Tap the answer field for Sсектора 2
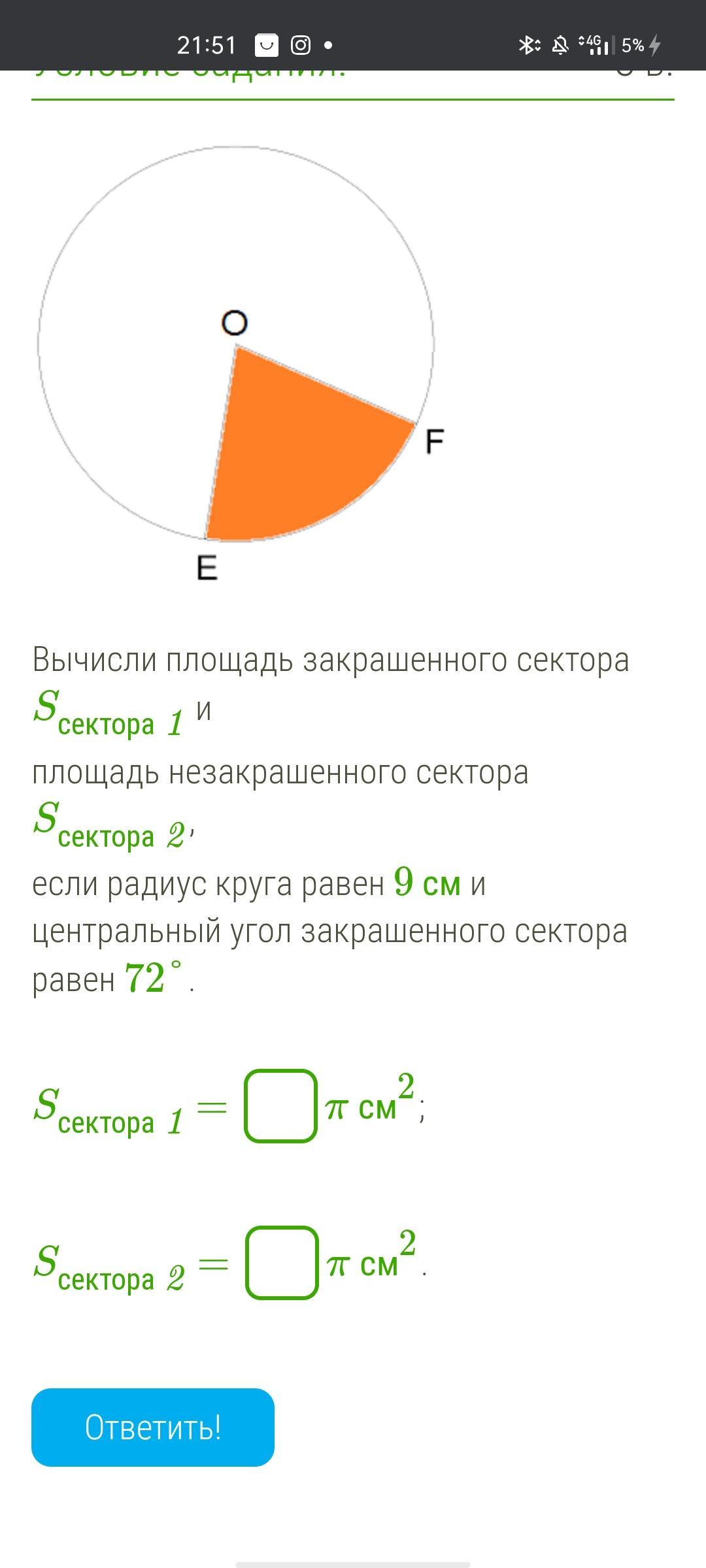 pyautogui.click(x=282, y=1263)
